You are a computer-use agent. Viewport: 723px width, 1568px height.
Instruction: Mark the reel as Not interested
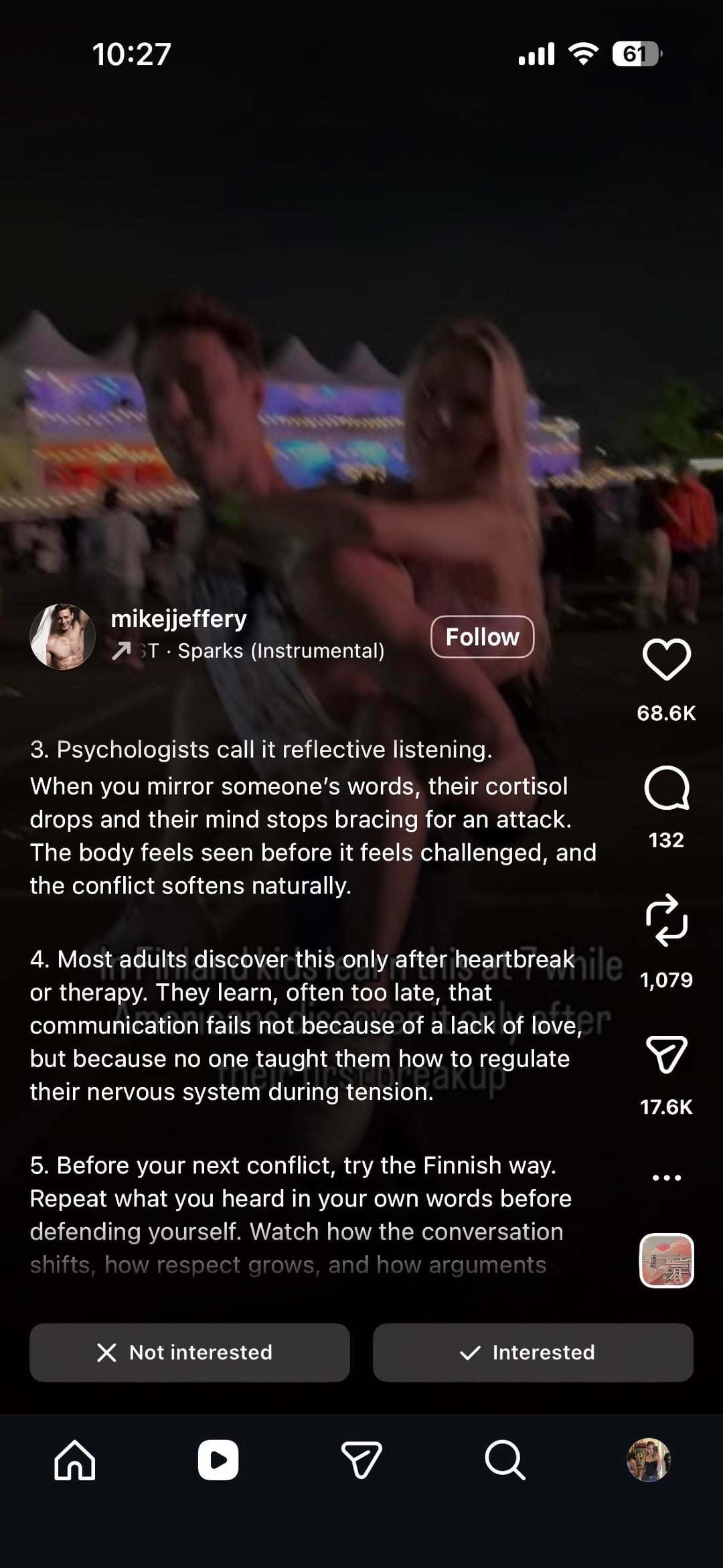click(189, 1352)
